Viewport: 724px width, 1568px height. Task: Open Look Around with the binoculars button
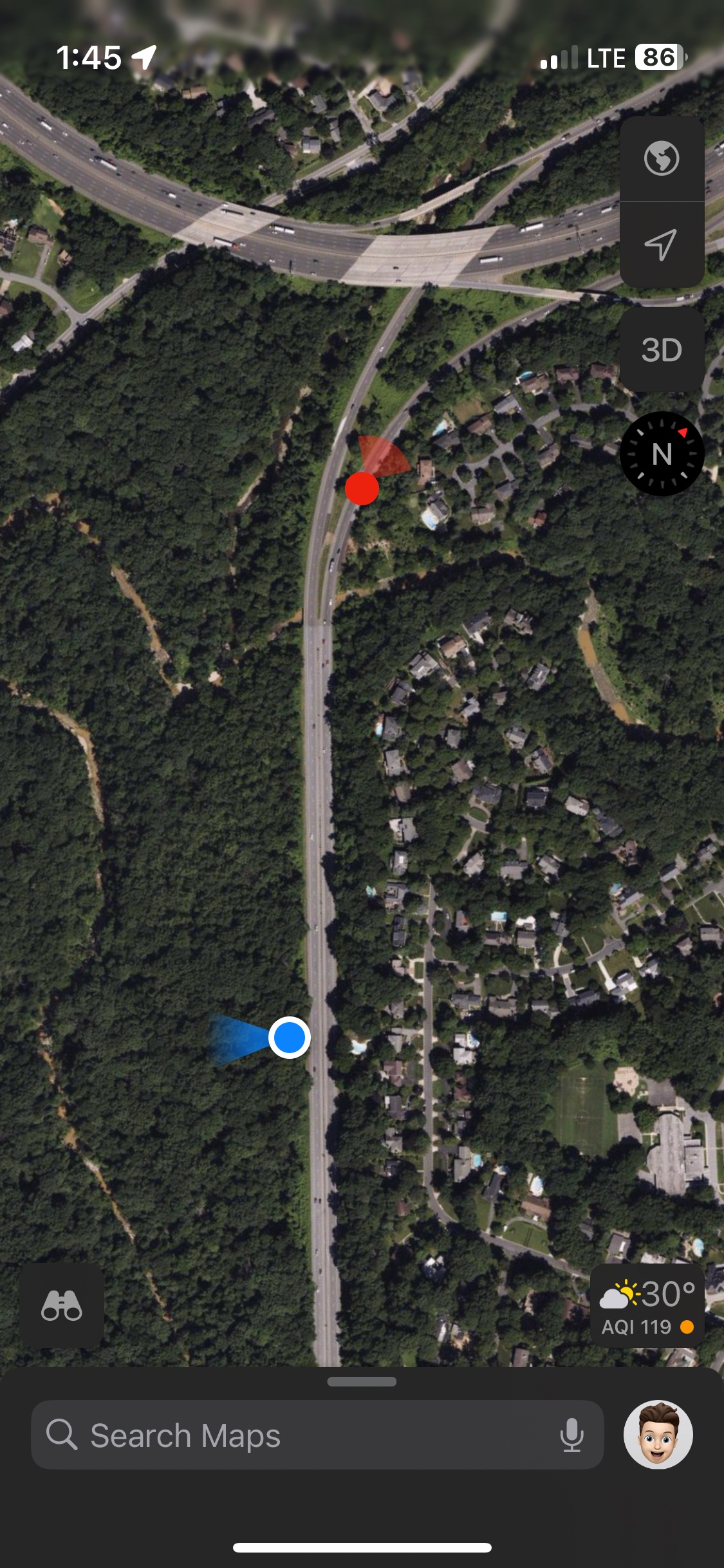pyautogui.click(x=62, y=1305)
